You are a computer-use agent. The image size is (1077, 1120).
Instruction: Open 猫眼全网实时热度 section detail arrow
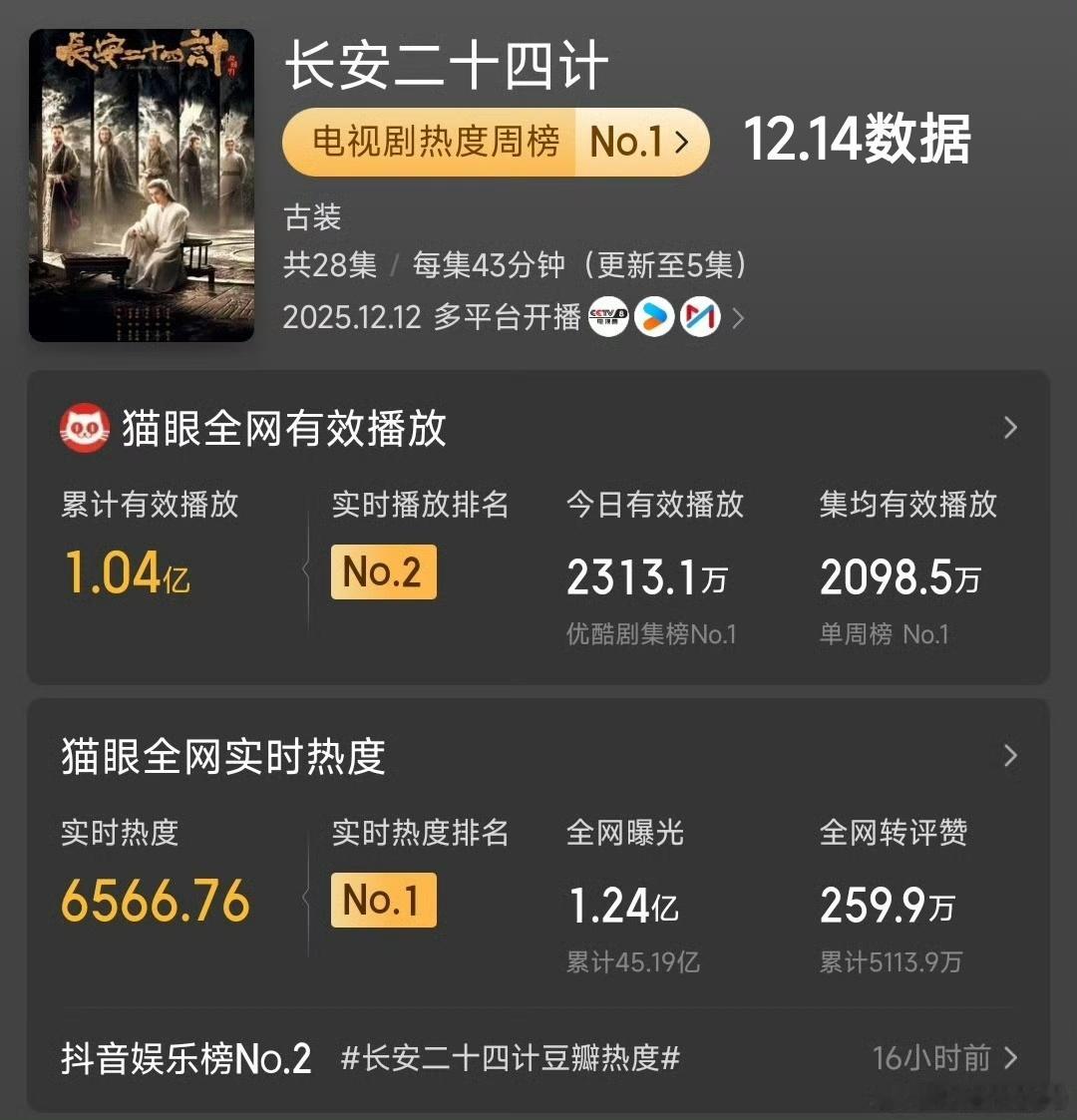click(1010, 755)
